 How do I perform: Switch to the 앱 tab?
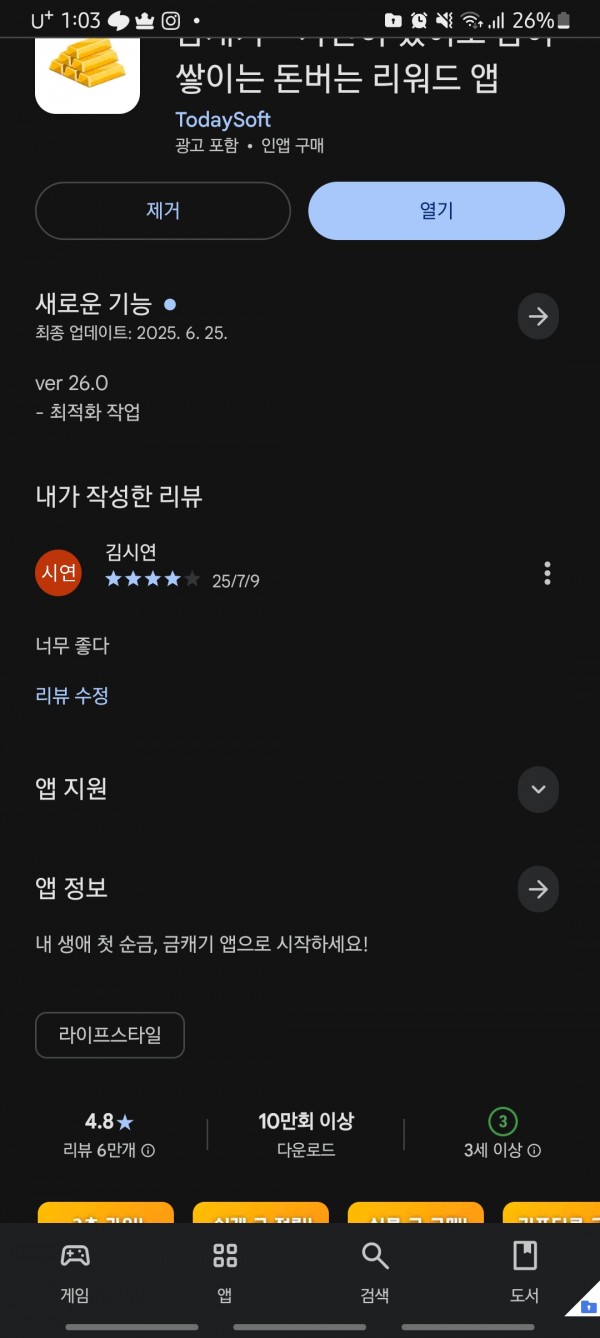[x=225, y=1272]
